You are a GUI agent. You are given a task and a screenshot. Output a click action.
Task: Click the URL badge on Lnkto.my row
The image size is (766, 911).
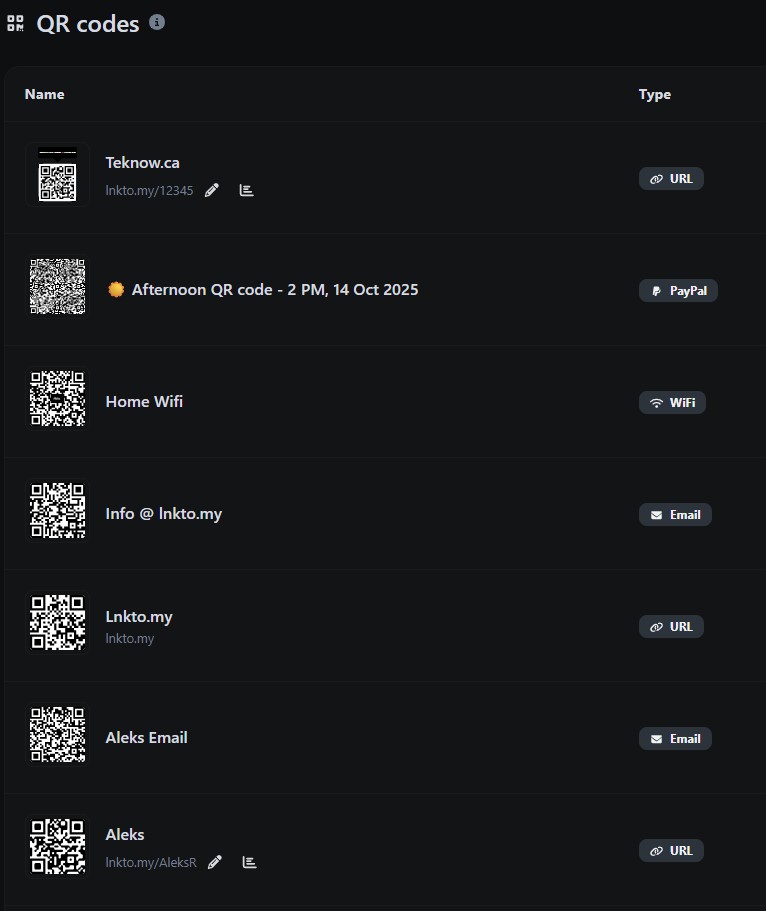(671, 626)
